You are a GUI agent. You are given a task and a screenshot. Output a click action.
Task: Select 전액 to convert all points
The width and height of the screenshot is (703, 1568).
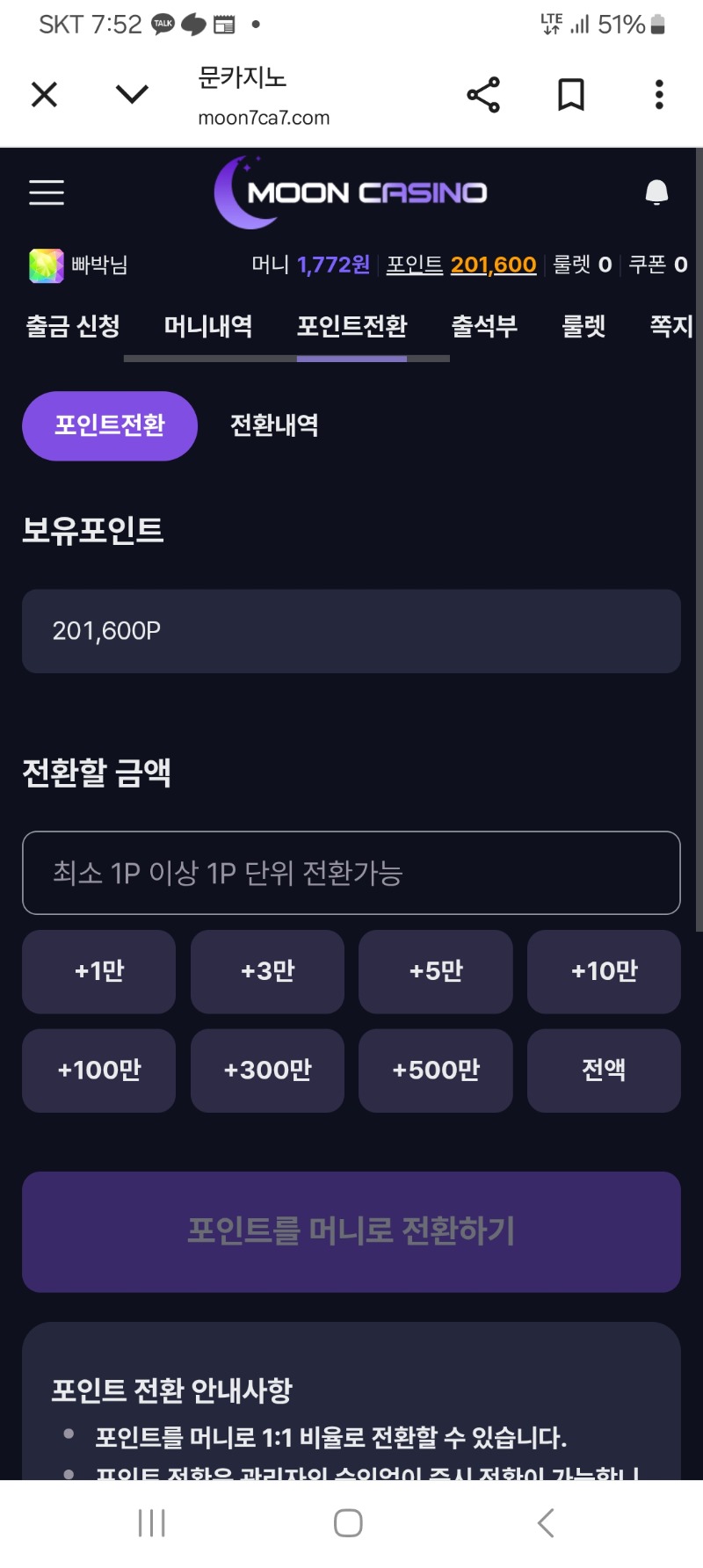[604, 1070]
